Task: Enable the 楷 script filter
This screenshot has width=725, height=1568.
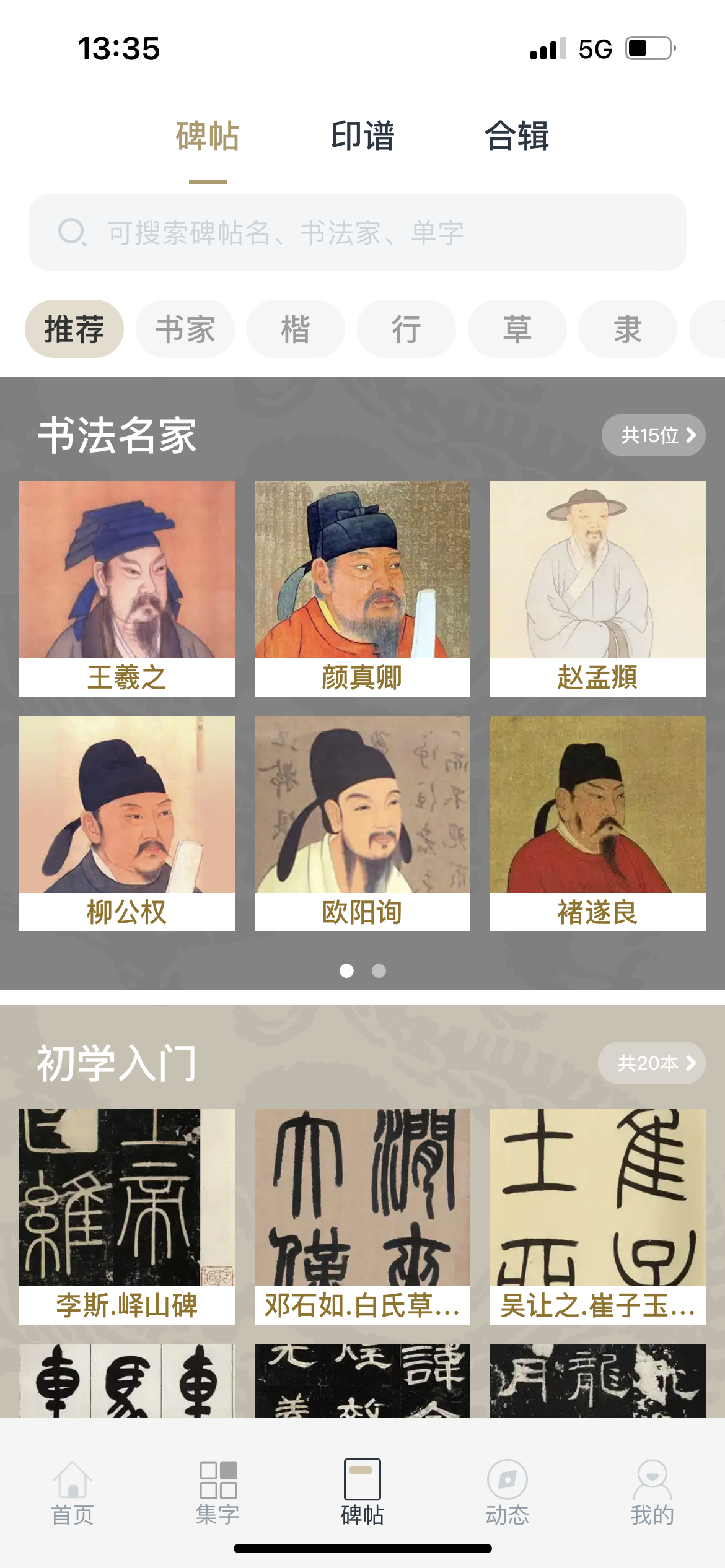Action: coord(296,329)
